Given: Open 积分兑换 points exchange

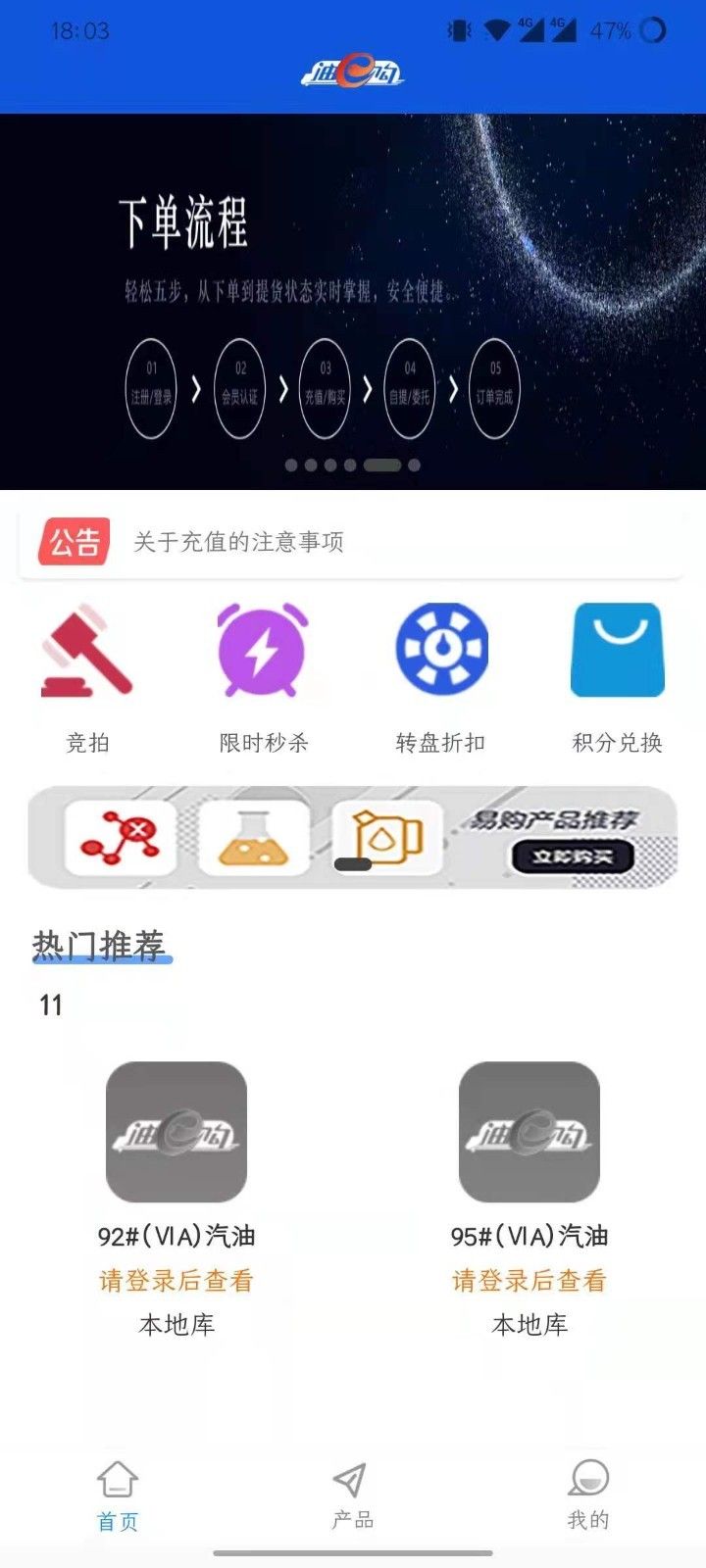Looking at the screenshot, I should pos(618,676).
